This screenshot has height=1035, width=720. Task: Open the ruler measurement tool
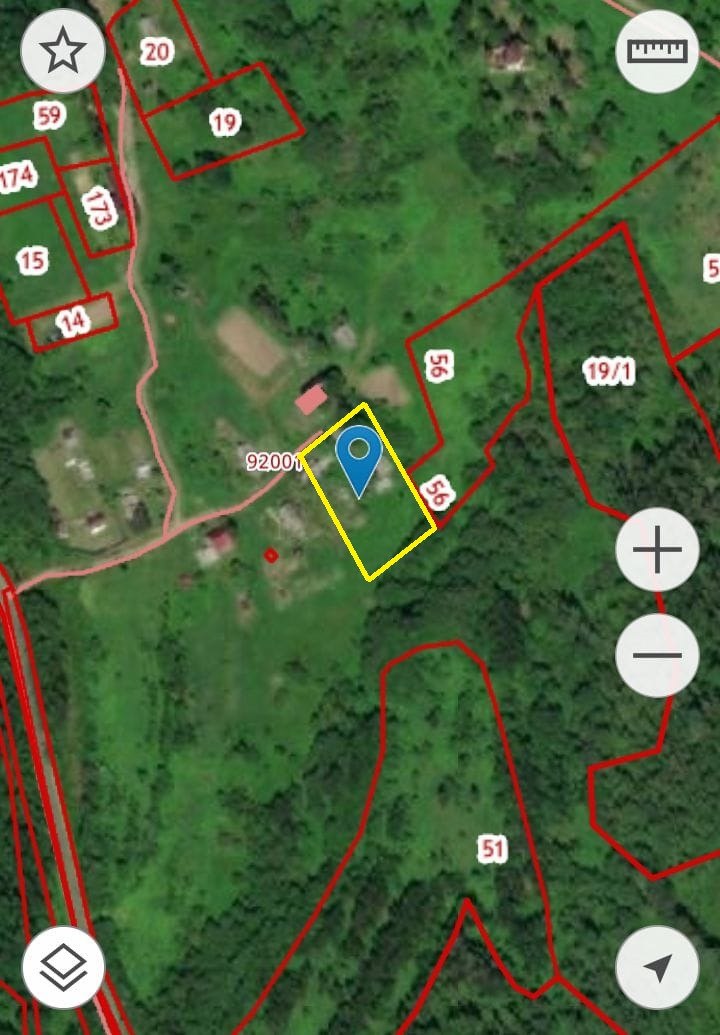point(657,51)
